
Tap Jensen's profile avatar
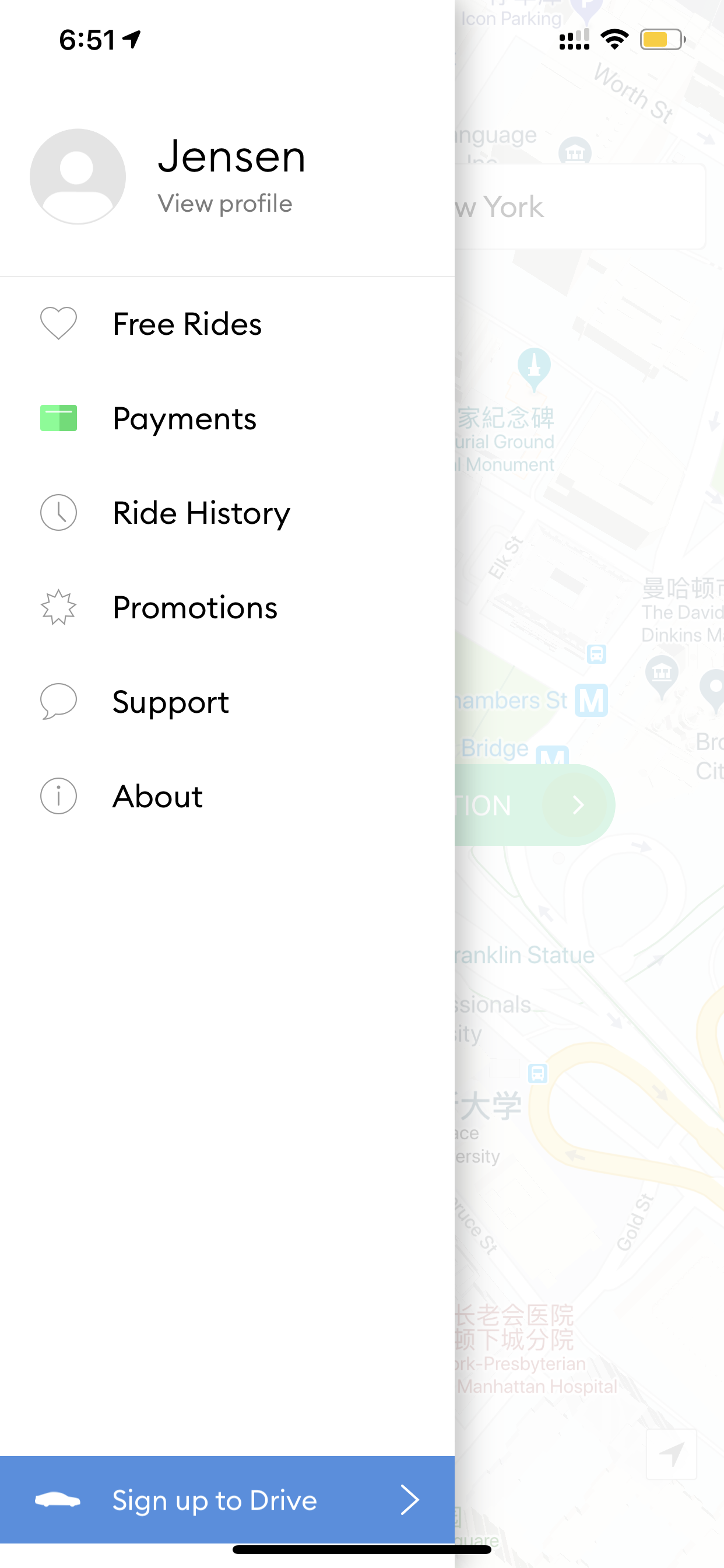(x=78, y=177)
